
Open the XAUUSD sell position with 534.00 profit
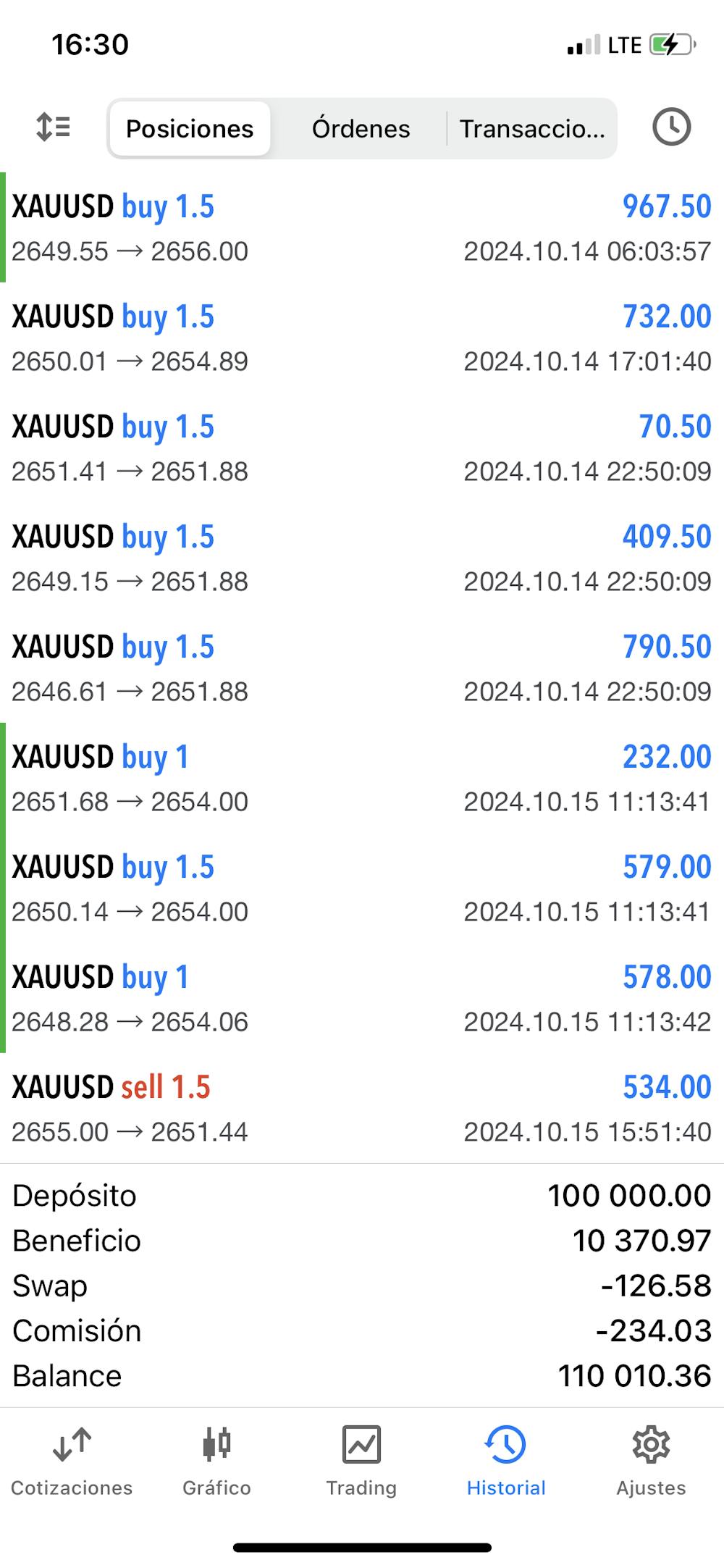pos(362,1109)
